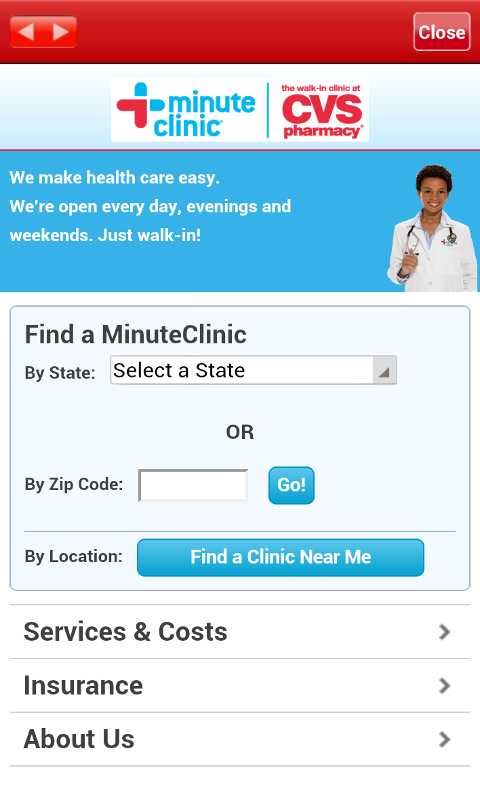Tap the left back arrow in the header
Screen dimensions: 480x800
(26, 32)
